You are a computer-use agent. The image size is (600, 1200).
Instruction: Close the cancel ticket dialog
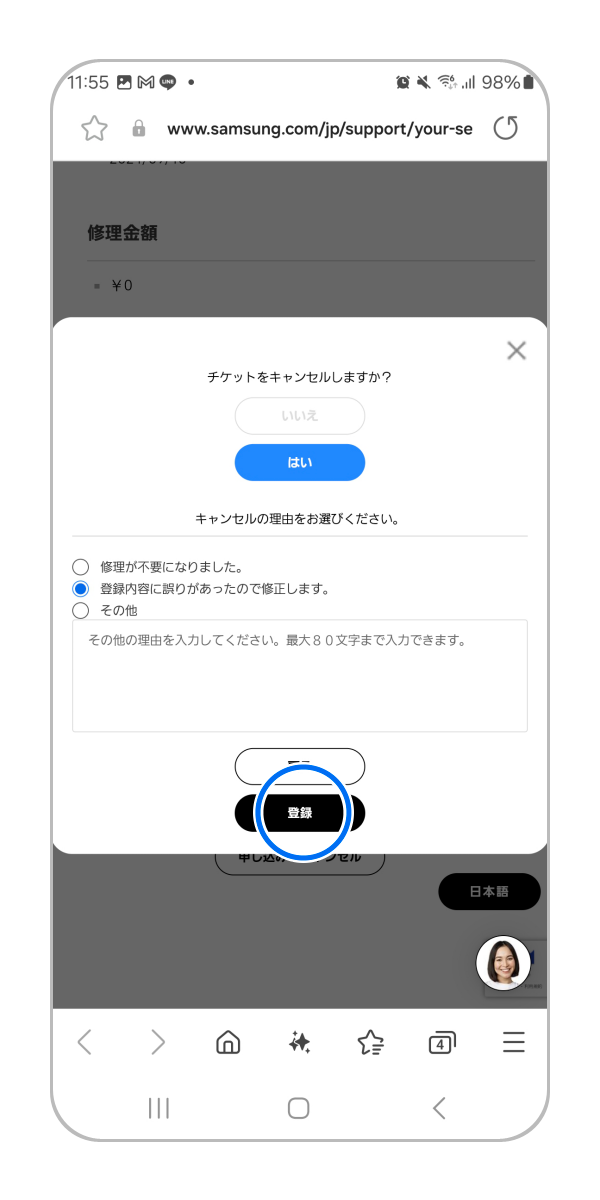(x=516, y=350)
